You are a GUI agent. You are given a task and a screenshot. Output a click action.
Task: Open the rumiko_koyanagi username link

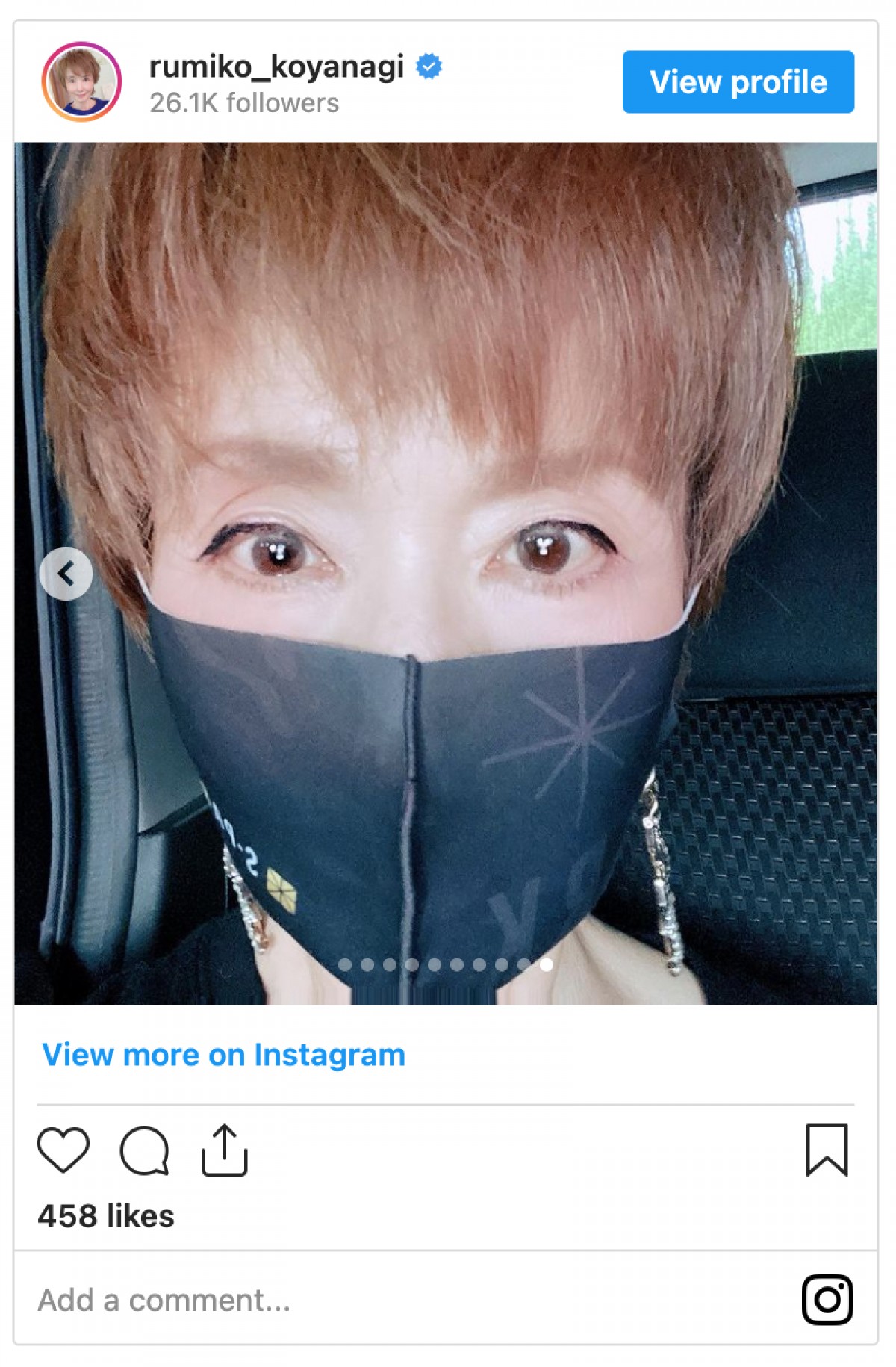click(276, 67)
